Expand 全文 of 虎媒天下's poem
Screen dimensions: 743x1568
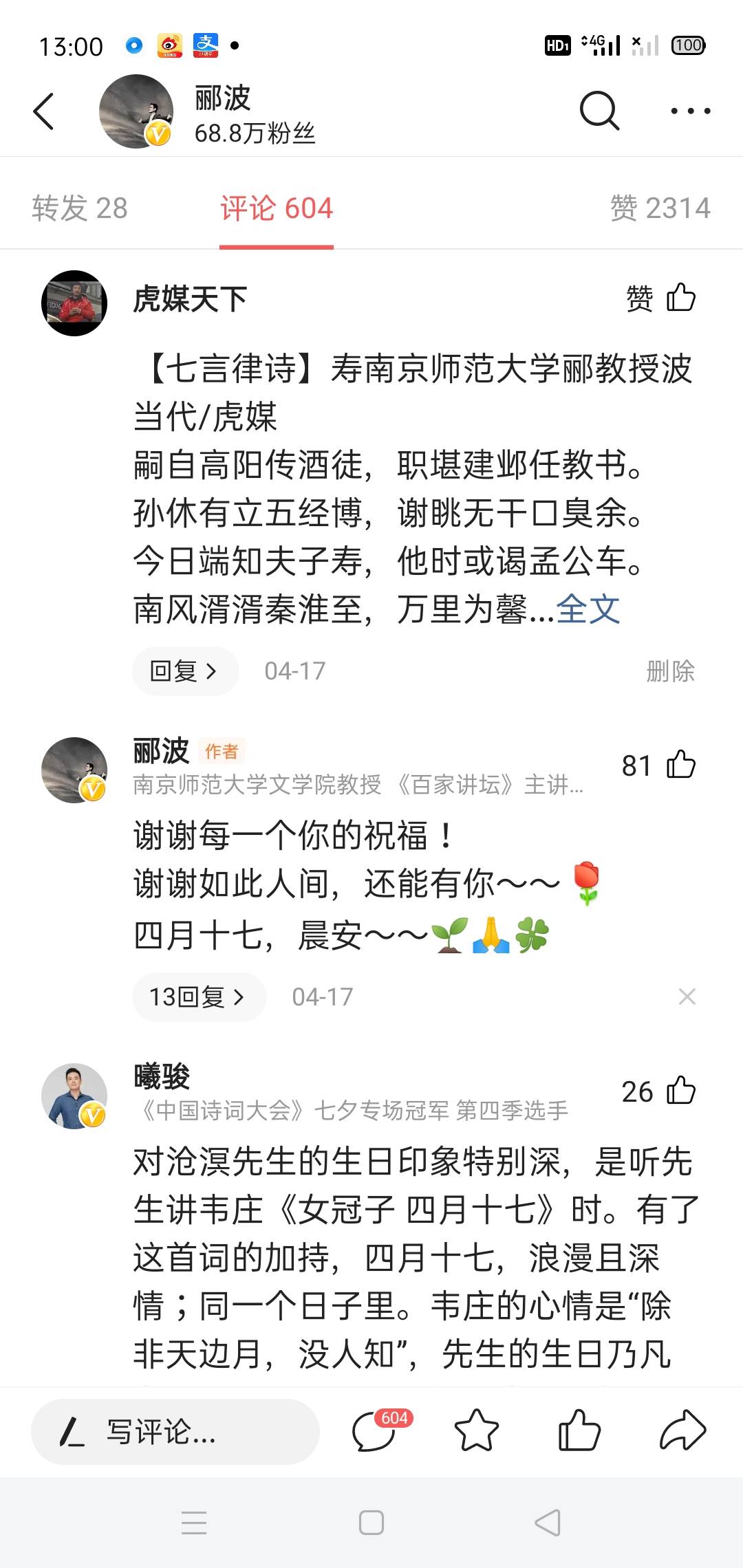588,609
